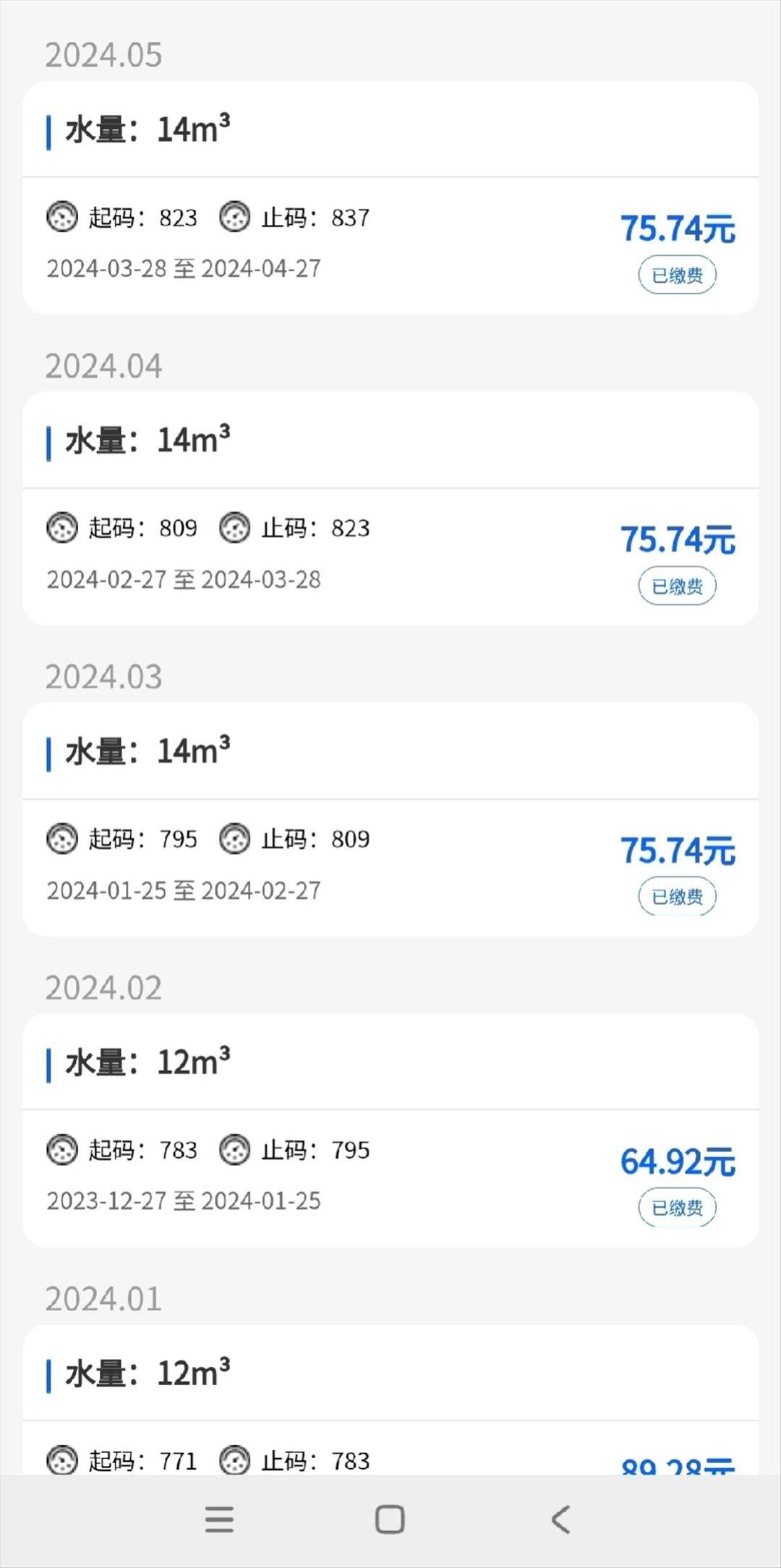
Task: Open the 2024.05 water bill card
Action: tap(390, 197)
